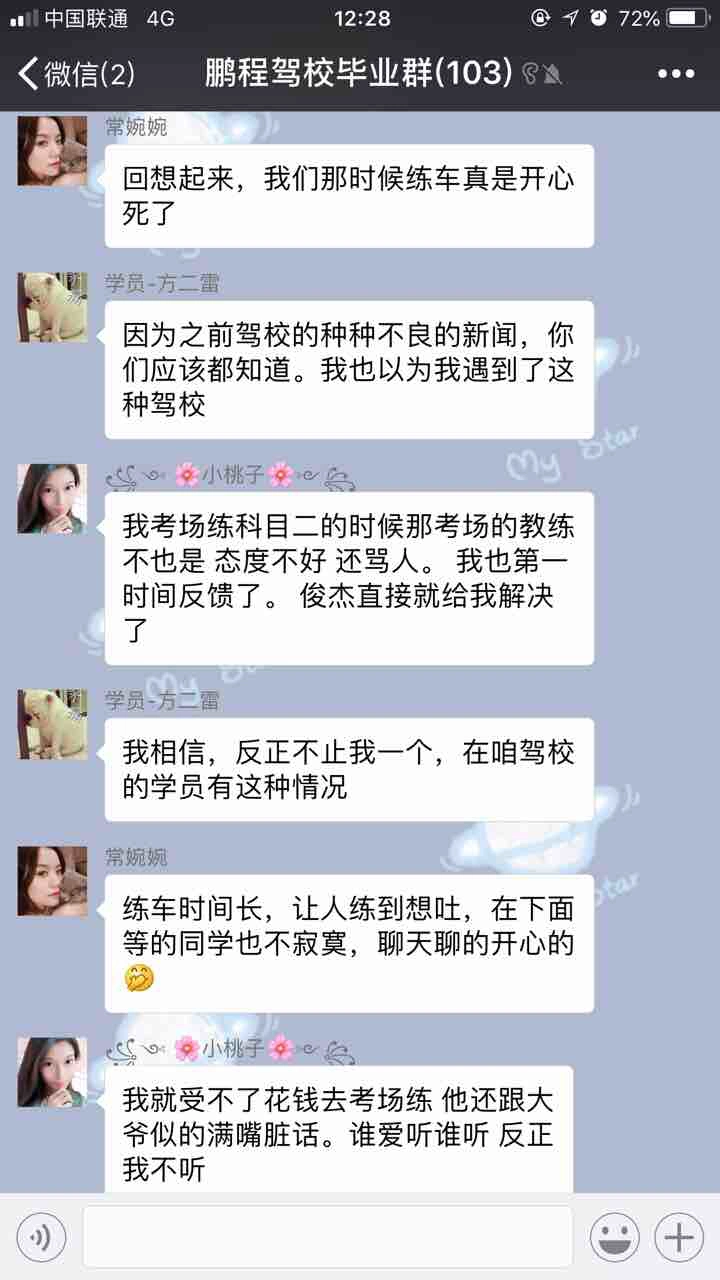
Task: Open 方二雷's avatar beside the 我相信 message
Action: click(52, 724)
